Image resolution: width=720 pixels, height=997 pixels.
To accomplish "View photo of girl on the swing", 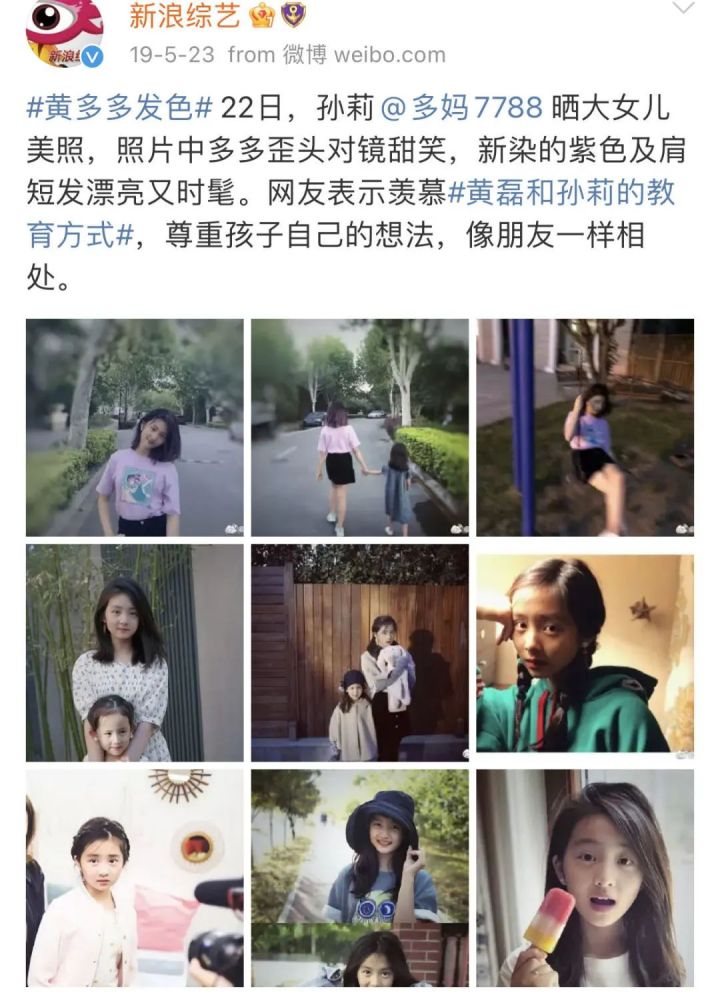I will pos(585,427).
